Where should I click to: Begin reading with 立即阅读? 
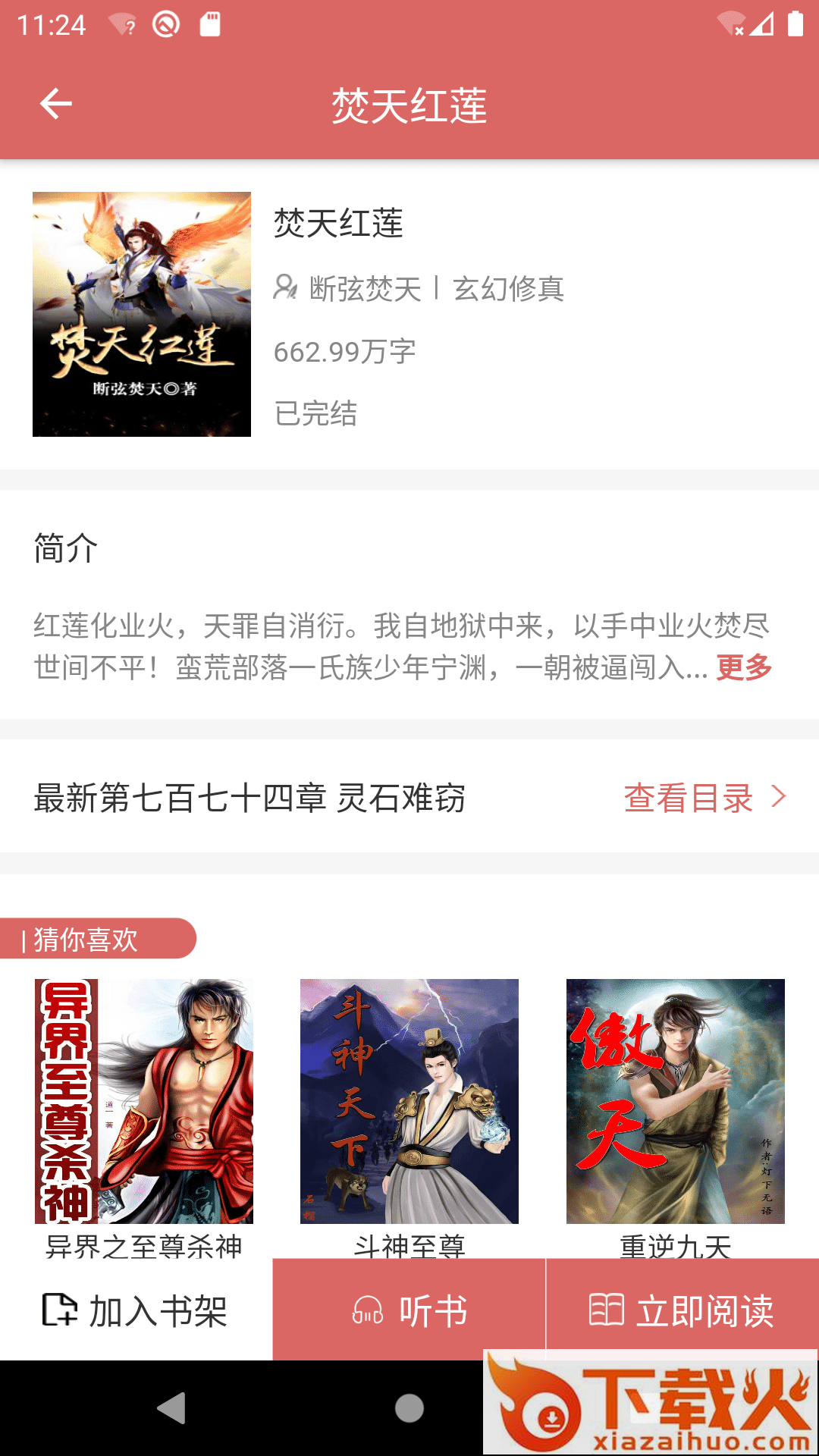682,1310
